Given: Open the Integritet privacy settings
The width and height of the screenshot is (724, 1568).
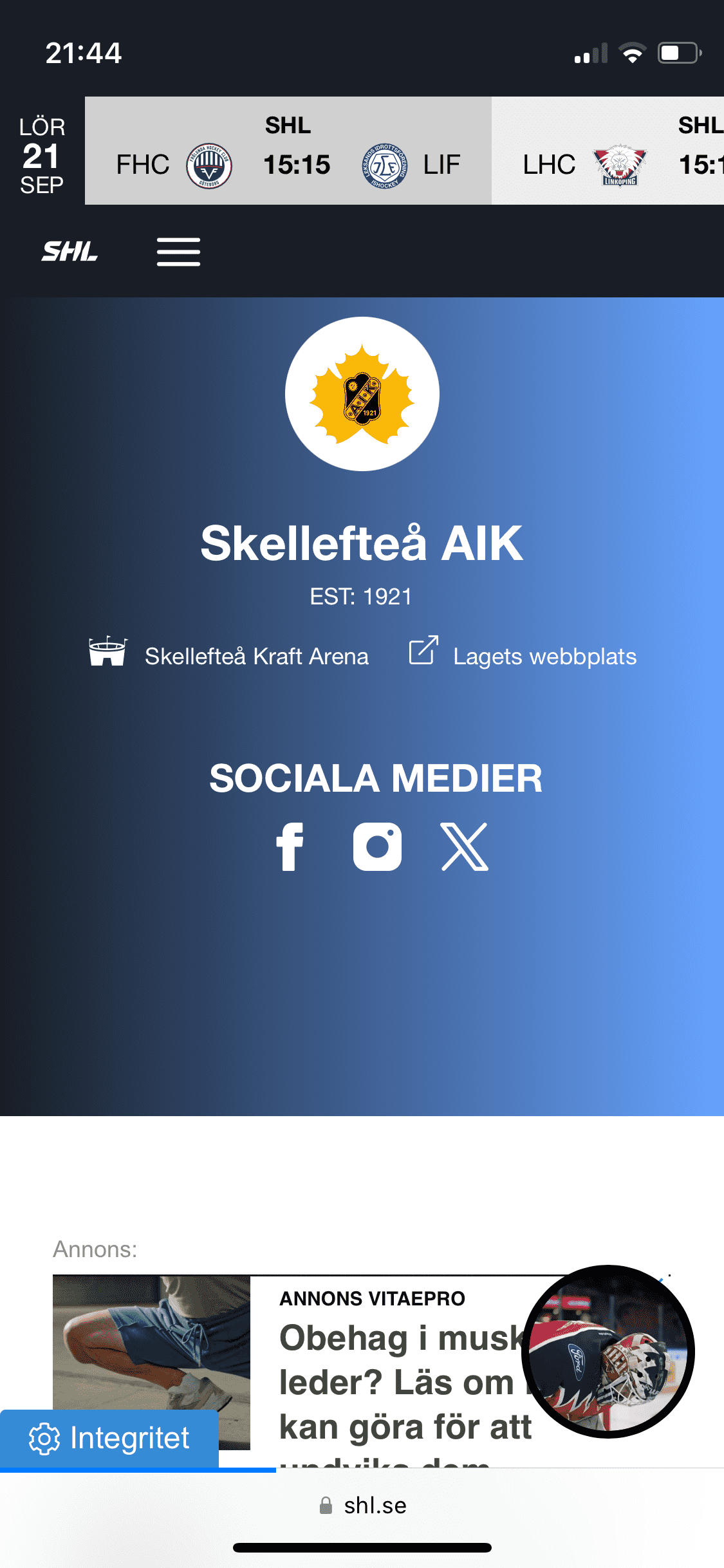Looking at the screenshot, I should point(109,1439).
